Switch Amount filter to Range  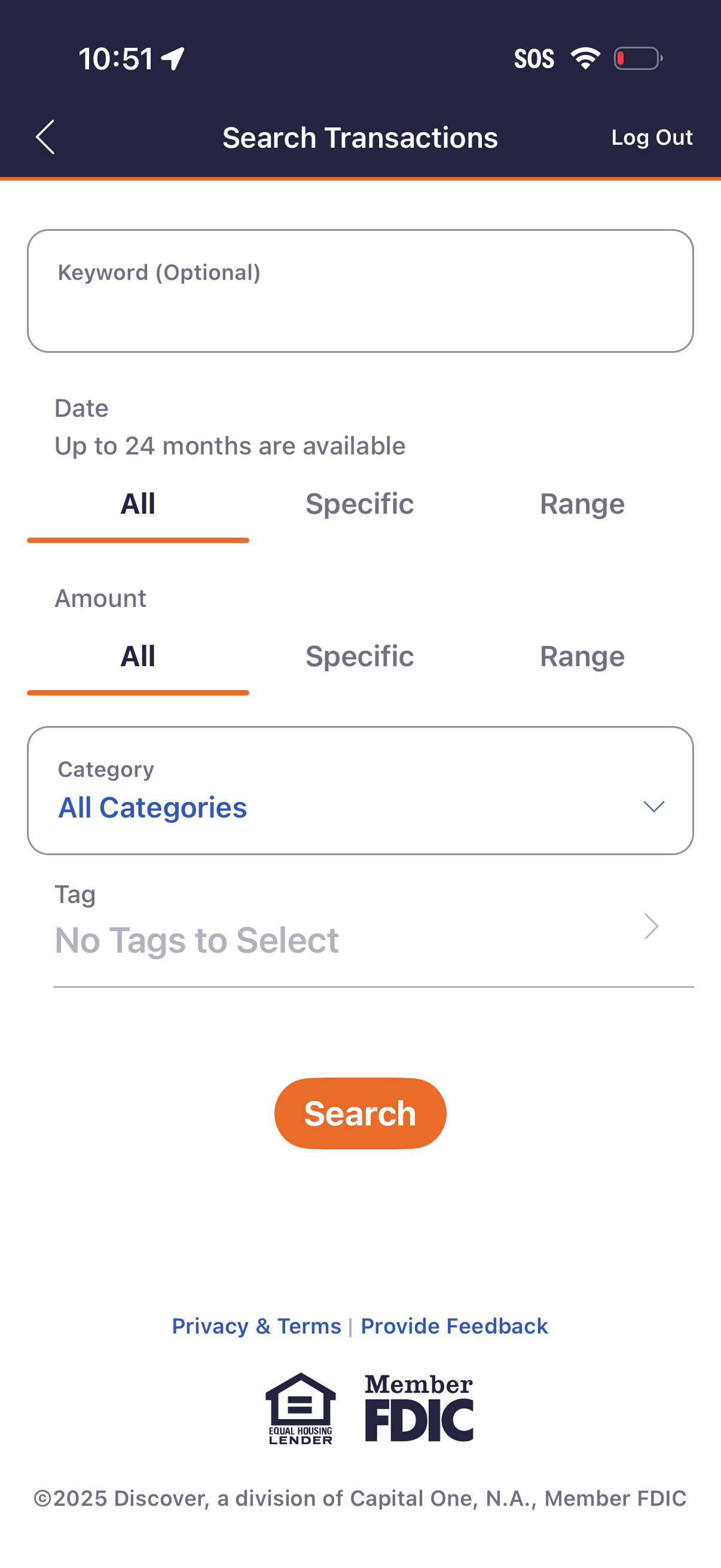click(582, 657)
